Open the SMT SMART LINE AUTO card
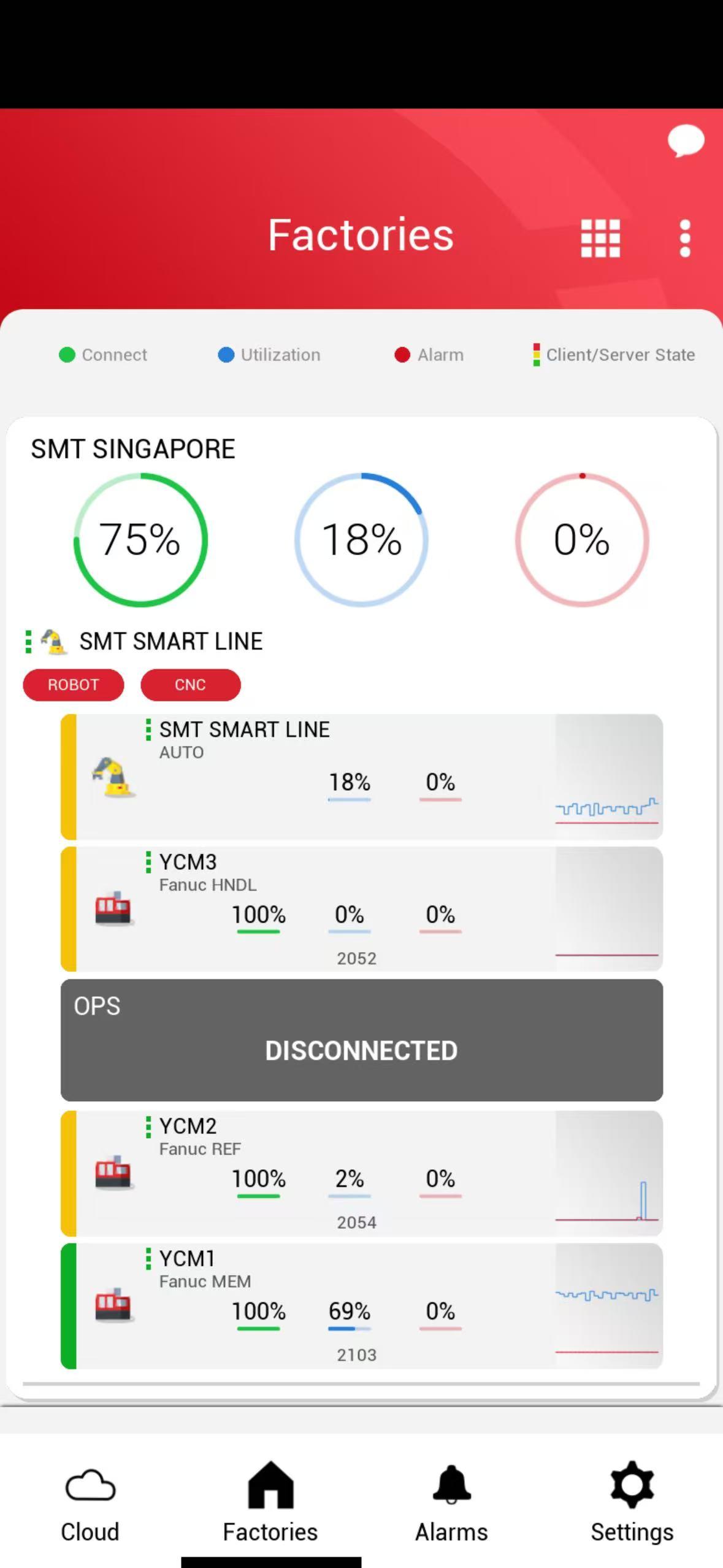This screenshot has height=1568, width=723. tap(361, 776)
